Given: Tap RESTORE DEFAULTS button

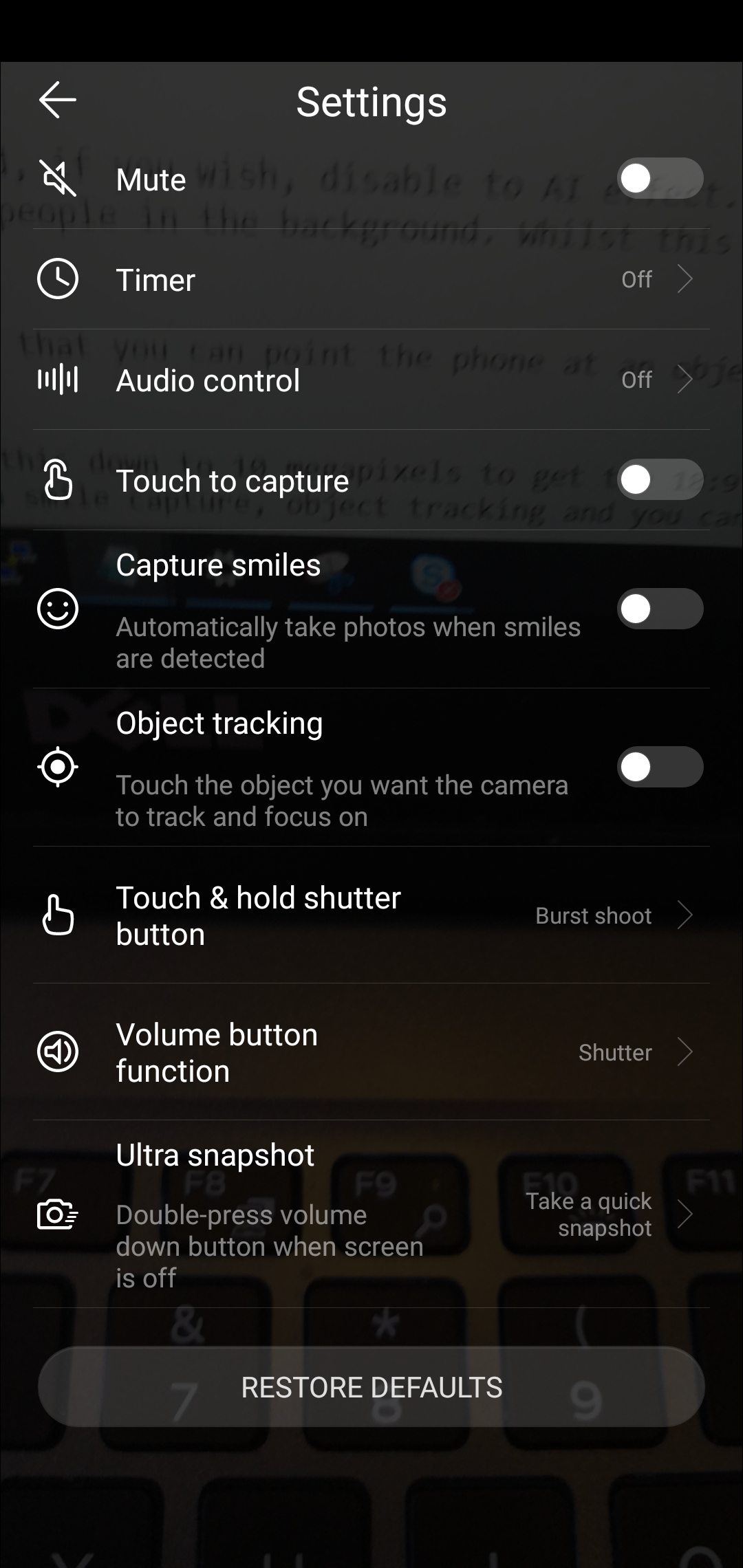Looking at the screenshot, I should tap(371, 1387).
